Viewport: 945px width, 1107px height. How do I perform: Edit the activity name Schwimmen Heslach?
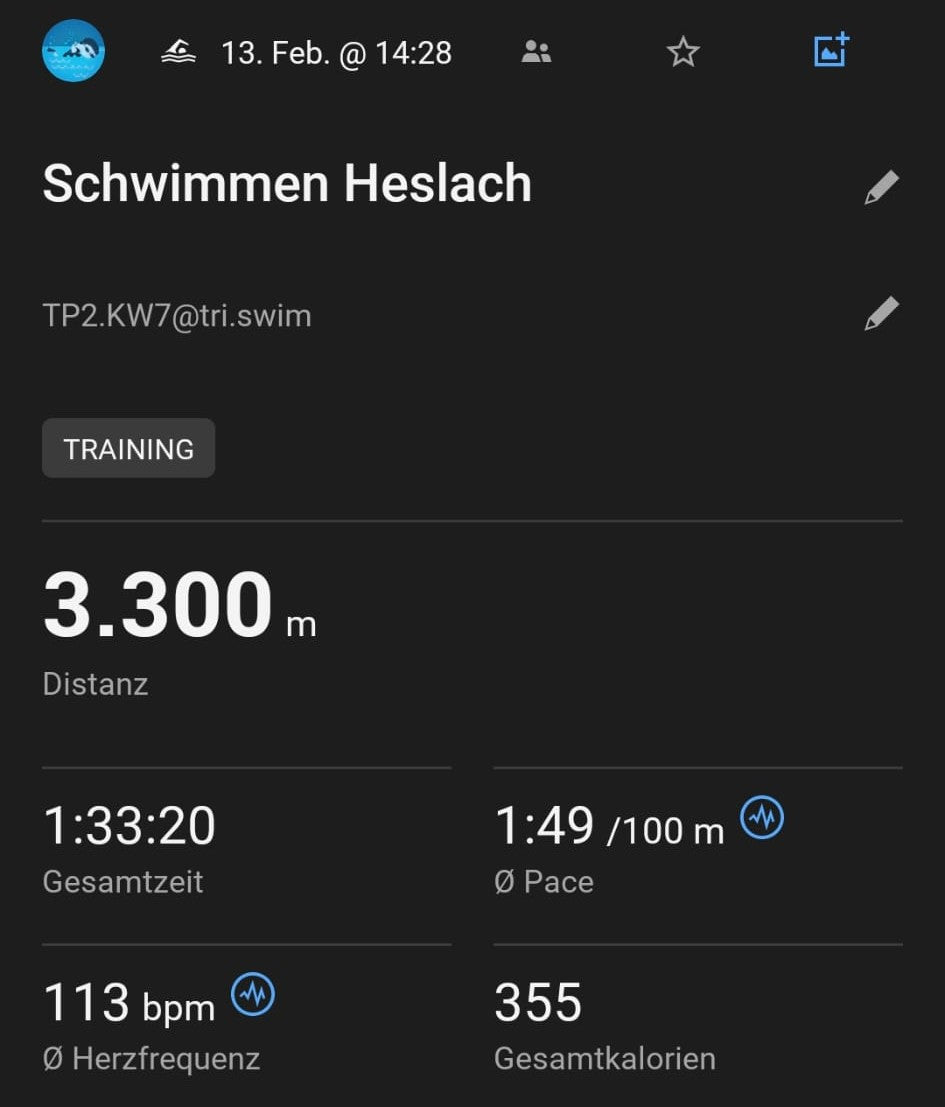(881, 187)
